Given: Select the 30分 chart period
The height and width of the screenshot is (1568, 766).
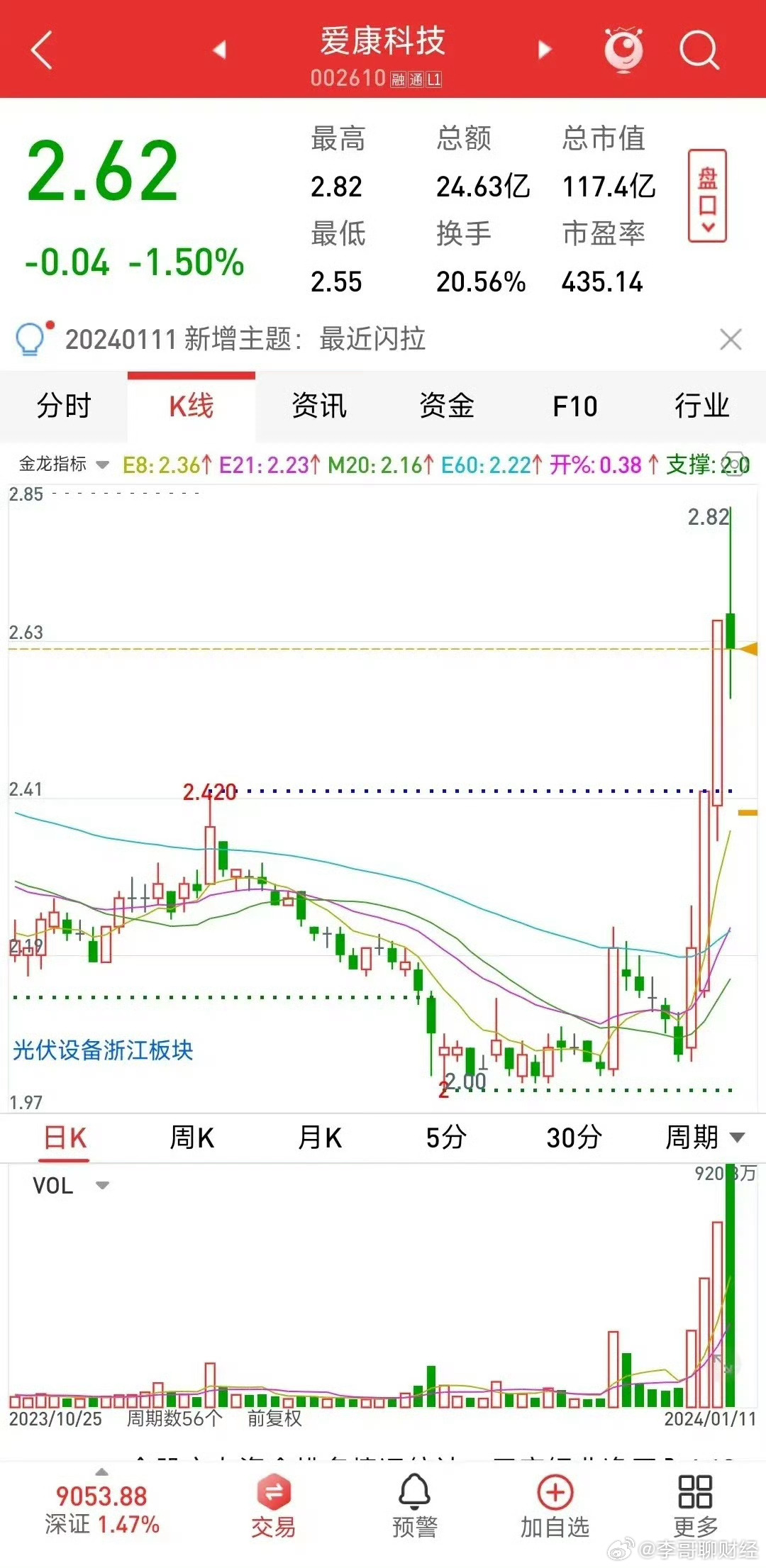Looking at the screenshot, I should 573,1138.
